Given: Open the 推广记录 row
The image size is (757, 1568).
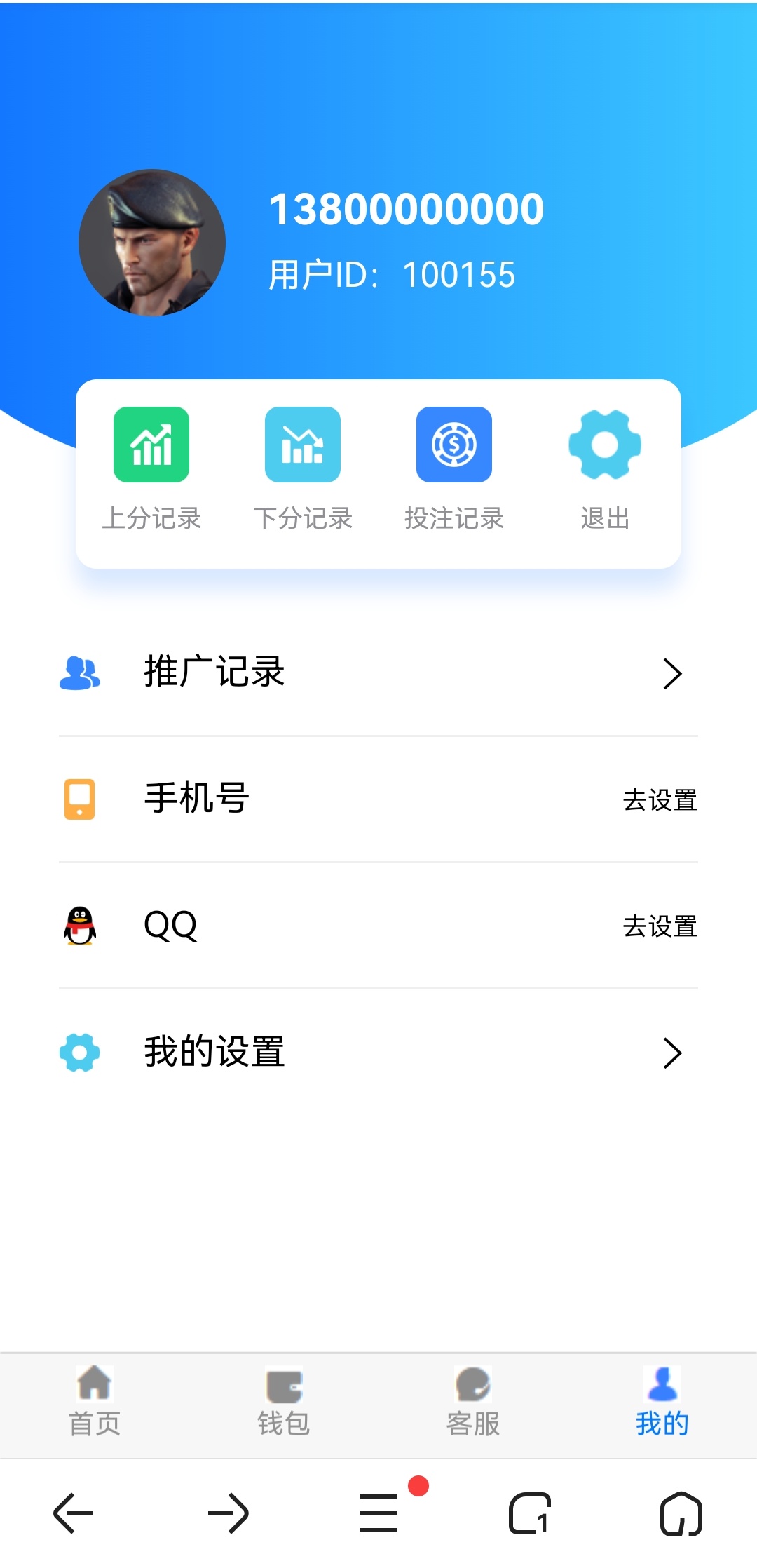Looking at the screenshot, I should (x=378, y=673).
